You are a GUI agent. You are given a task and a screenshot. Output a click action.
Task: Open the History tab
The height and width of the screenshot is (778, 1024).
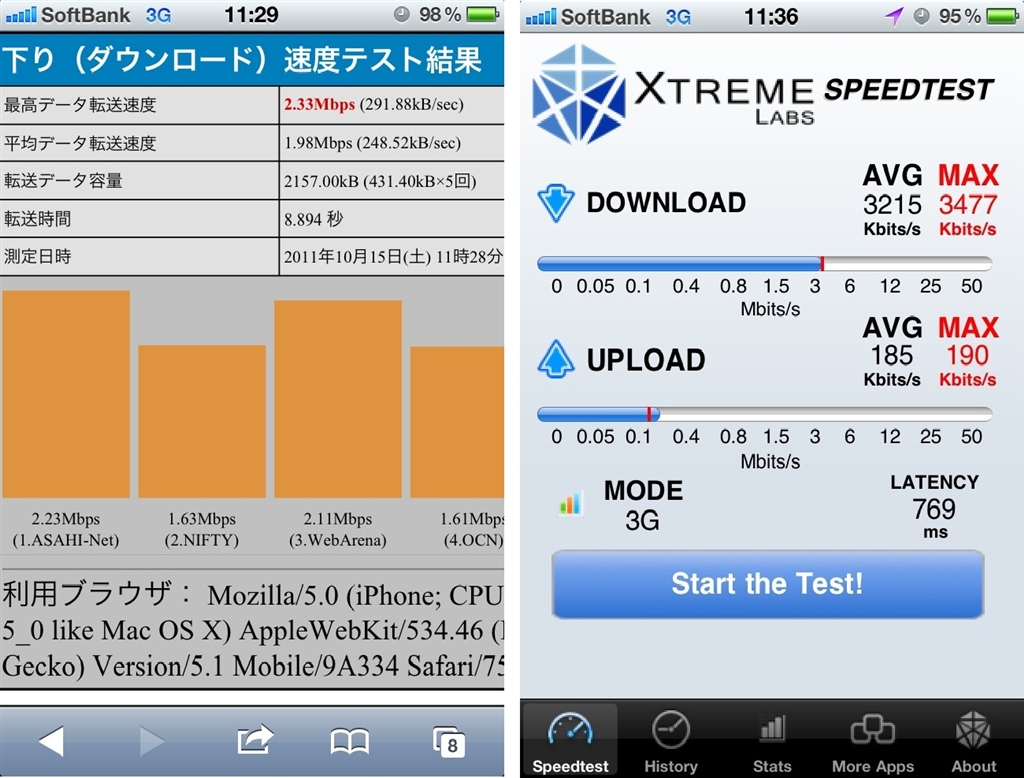[670, 741]
